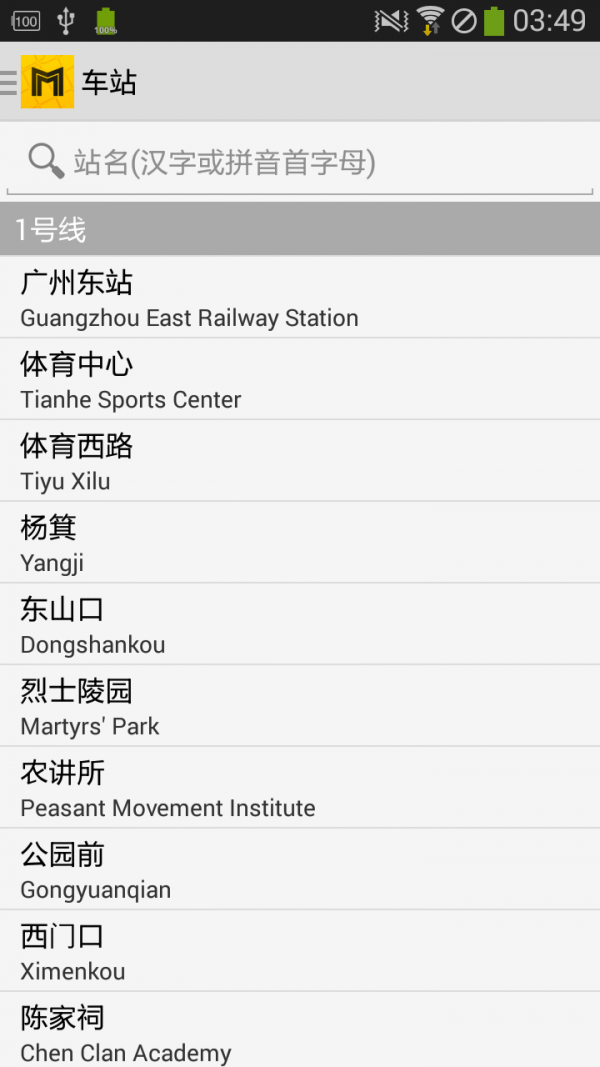
Task: Open Guangzhou East Railway Station
Action: (x=300, y=298)
